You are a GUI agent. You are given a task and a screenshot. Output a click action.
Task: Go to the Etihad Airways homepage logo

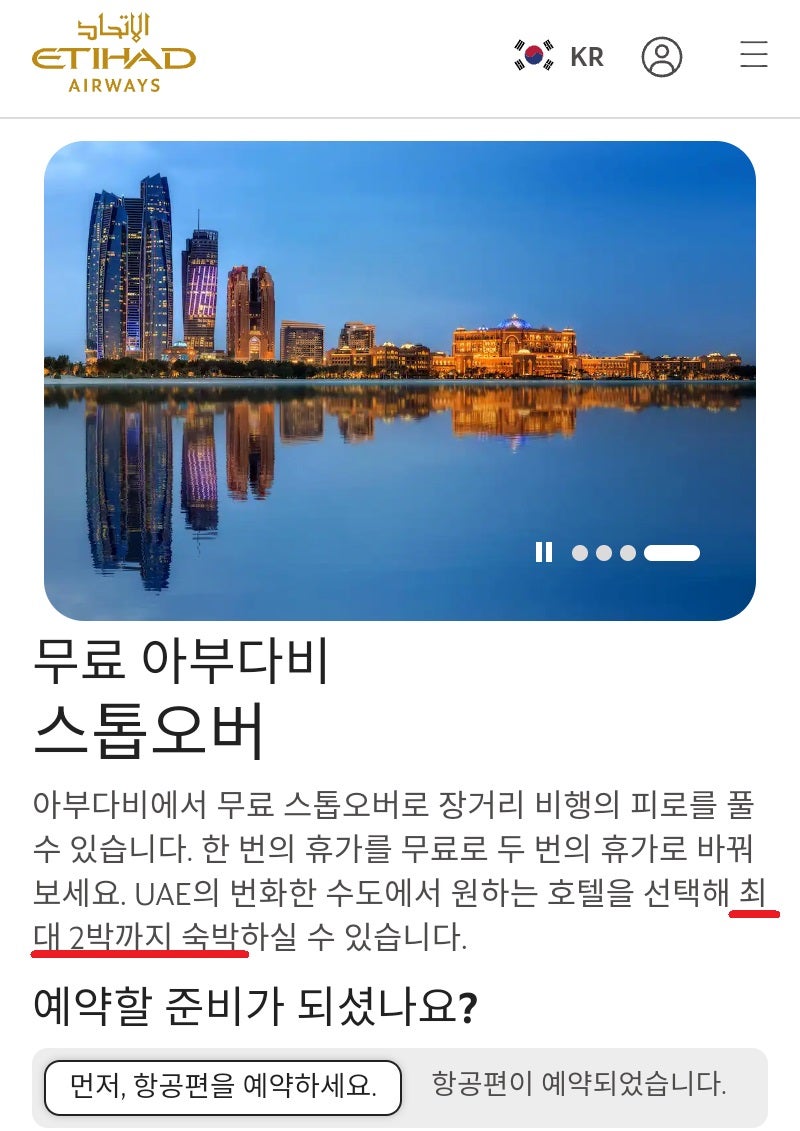(x=114, y=55)
